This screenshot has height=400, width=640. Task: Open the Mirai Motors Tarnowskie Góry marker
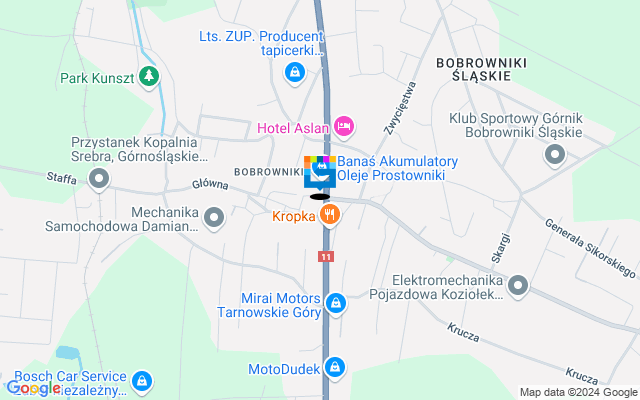tap(336, 301)
